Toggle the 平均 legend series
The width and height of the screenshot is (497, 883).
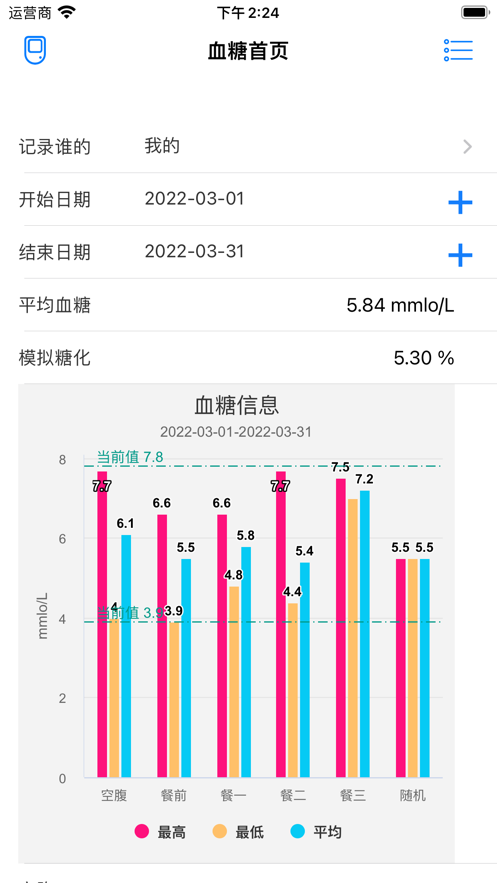316,832
